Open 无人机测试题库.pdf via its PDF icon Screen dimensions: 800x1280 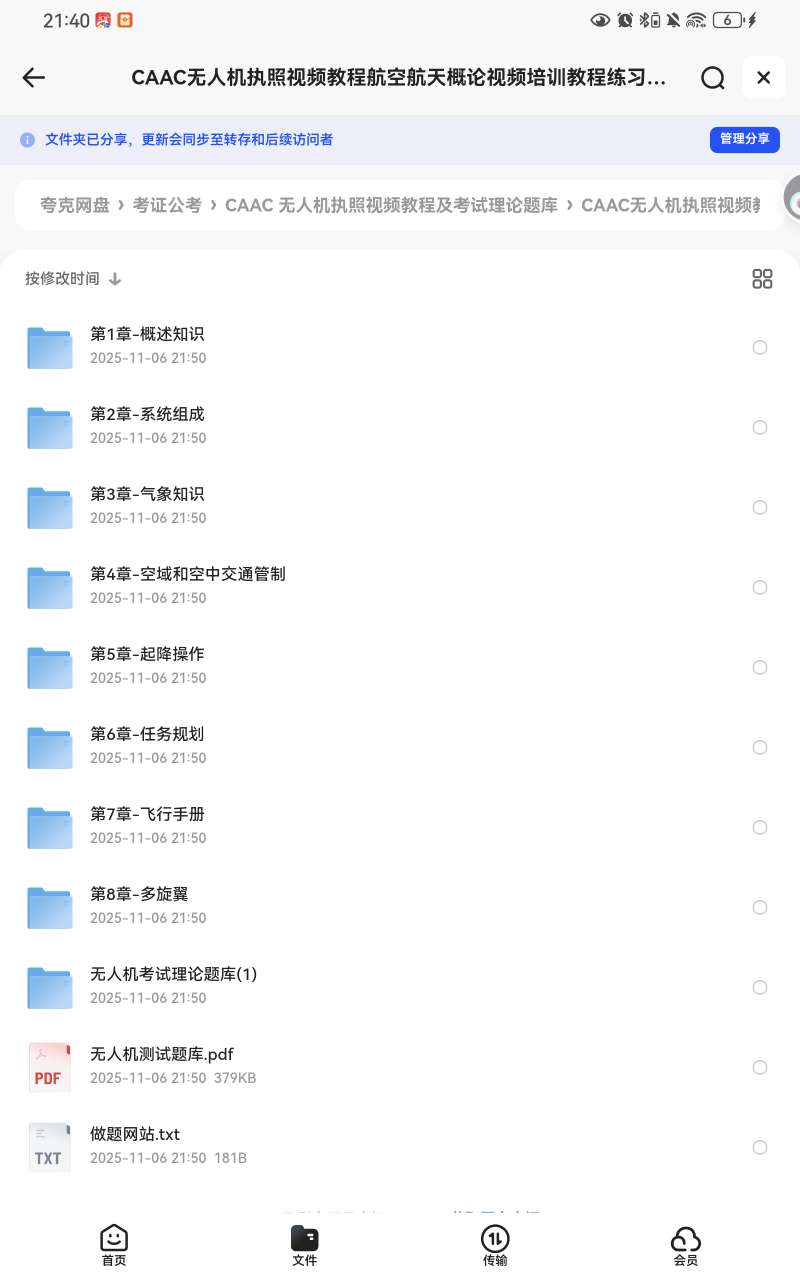pos(49,1066)
